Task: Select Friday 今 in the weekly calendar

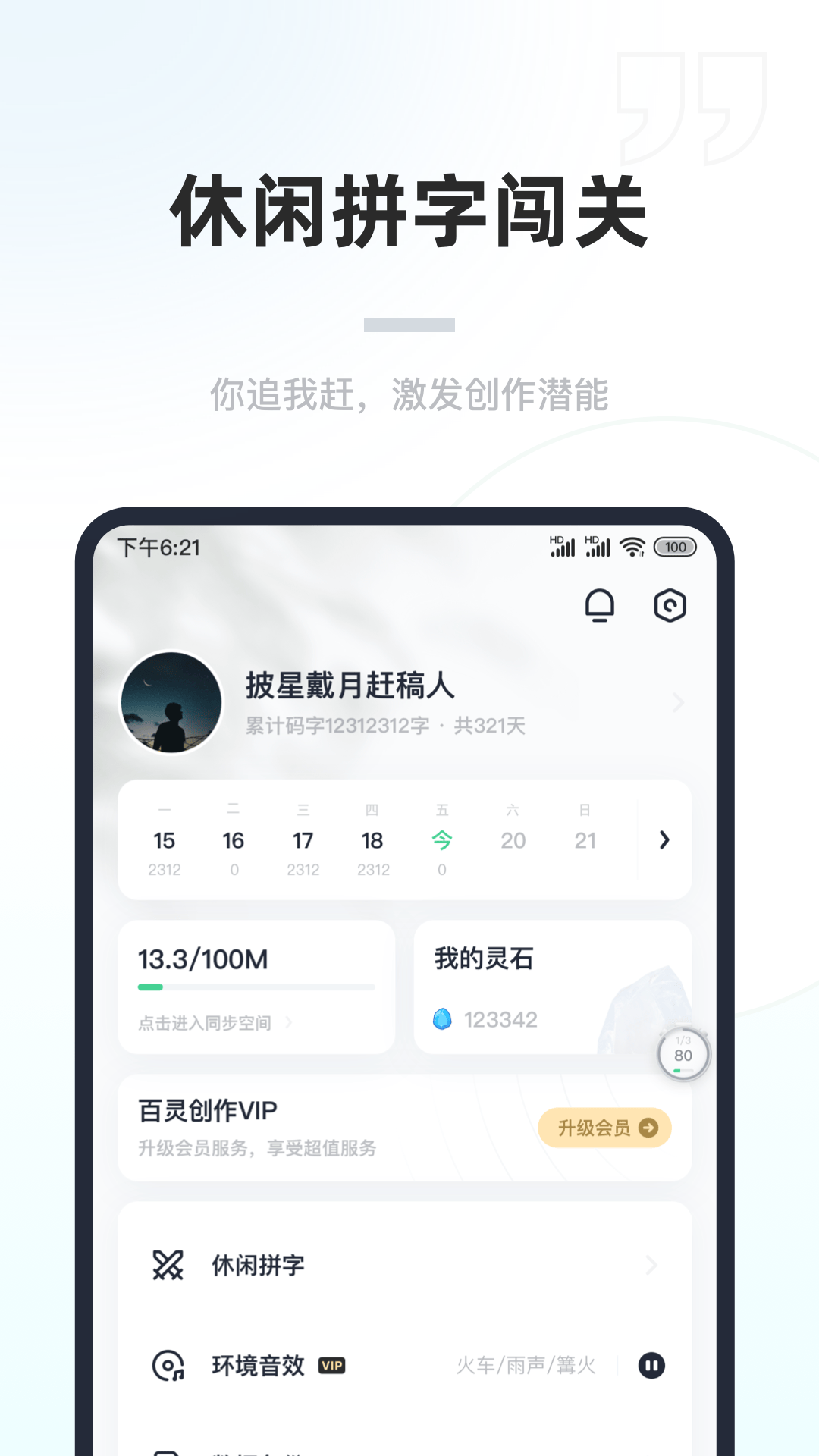Action: (444, 840)
